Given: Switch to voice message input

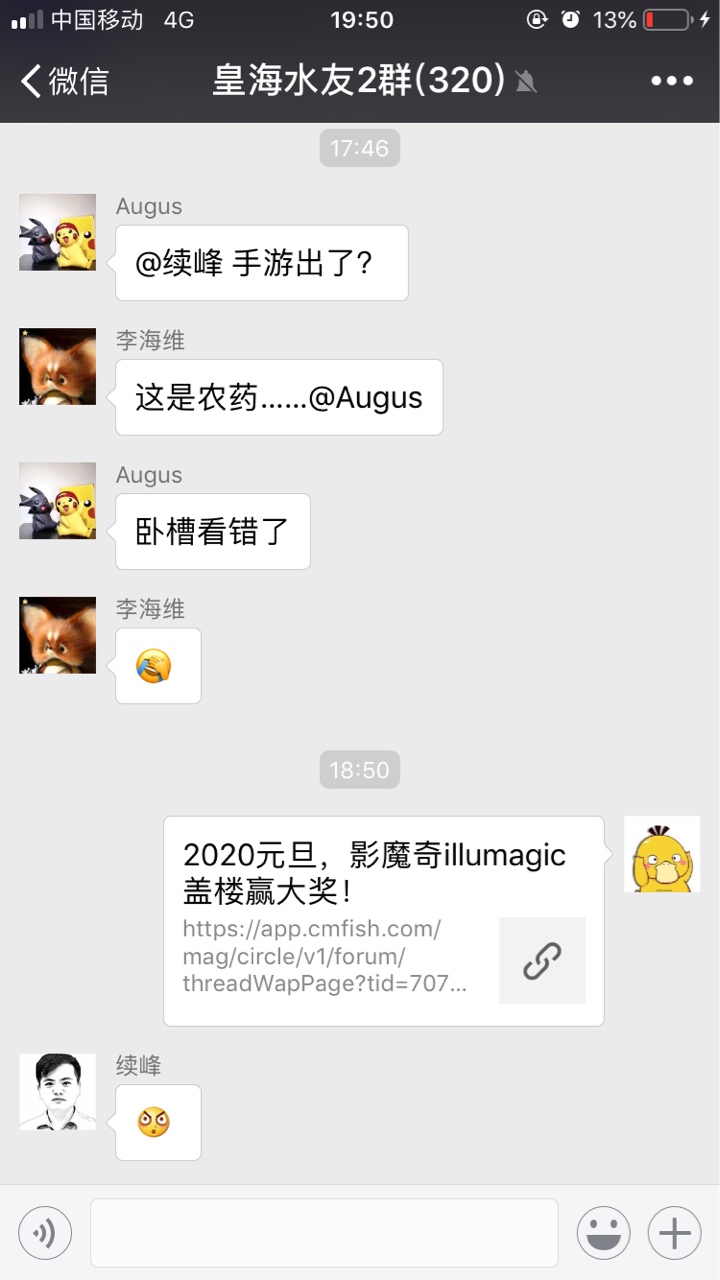Looking at the screenshot, I should point(45,1233).
